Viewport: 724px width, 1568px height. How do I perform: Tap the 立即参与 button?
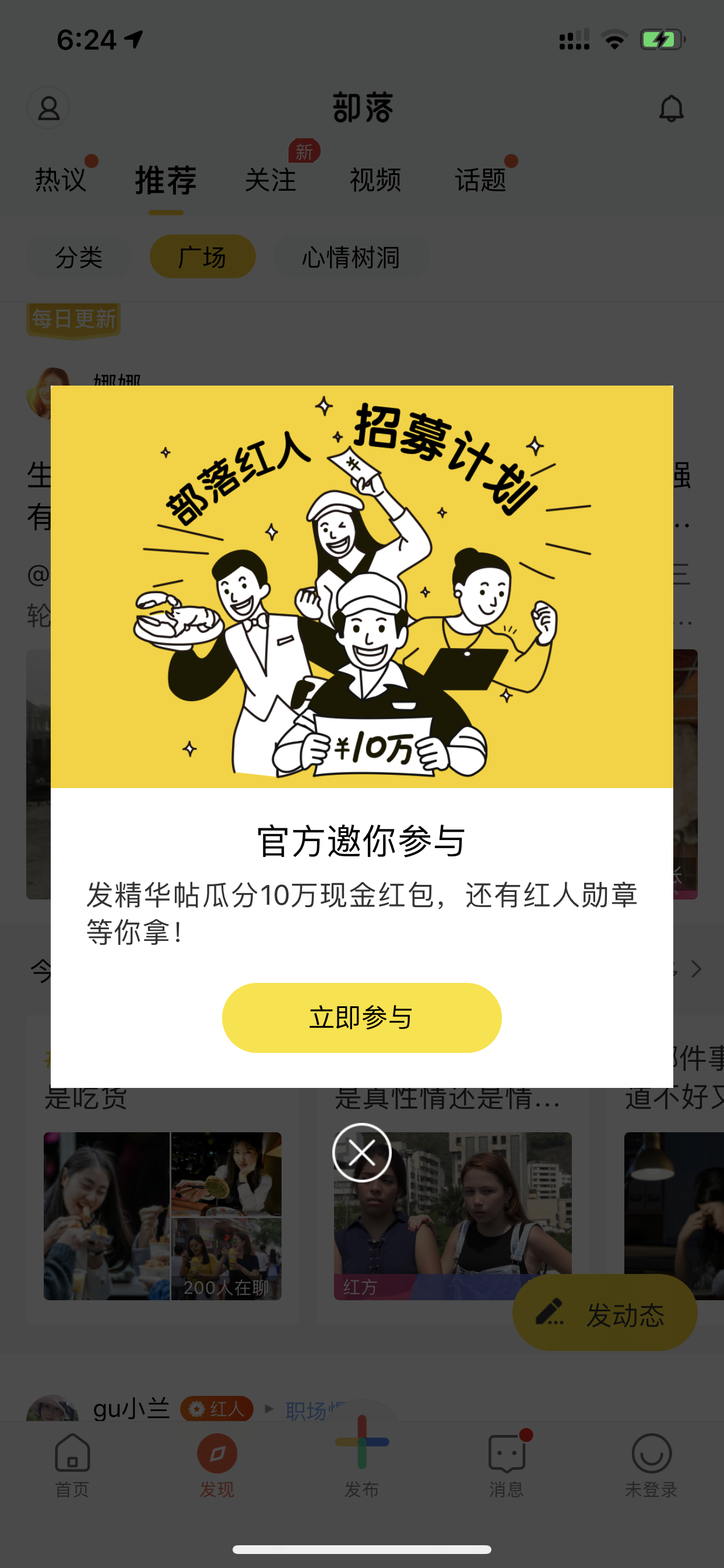pos(361,1017)
